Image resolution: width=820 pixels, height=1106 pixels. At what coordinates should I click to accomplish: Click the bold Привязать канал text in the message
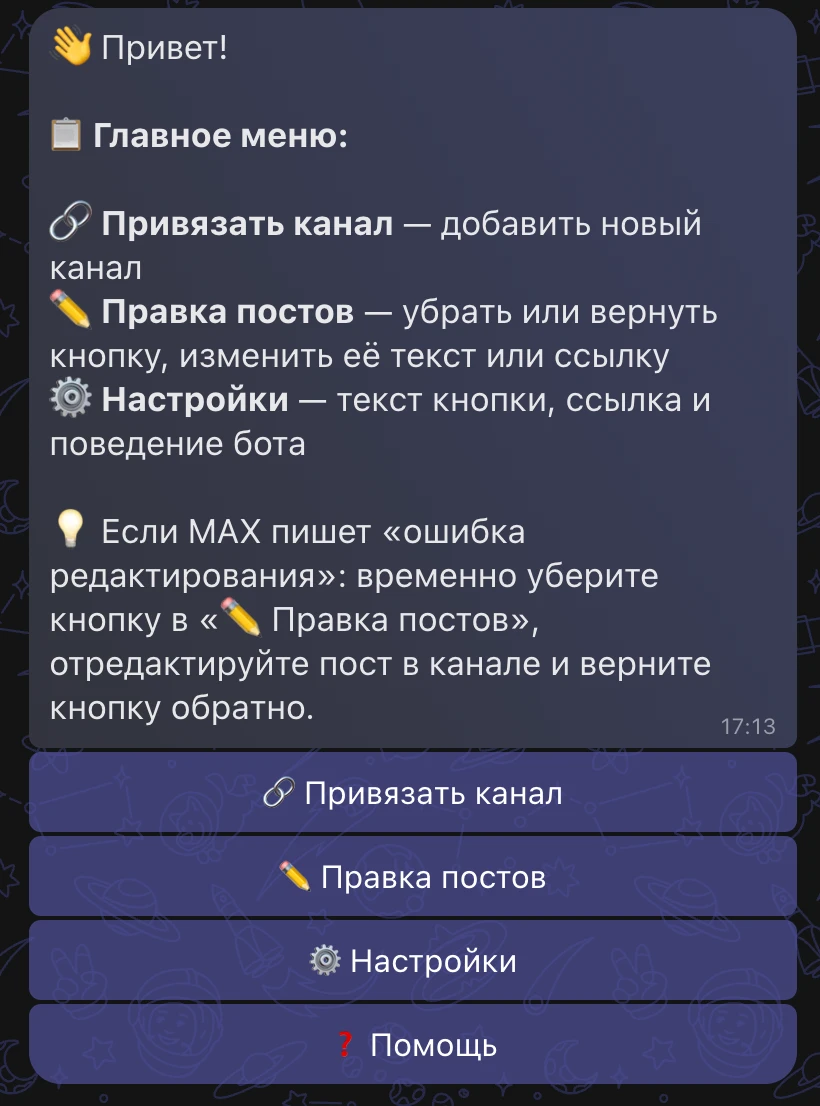pyautogui.click(x=245, y=224)
